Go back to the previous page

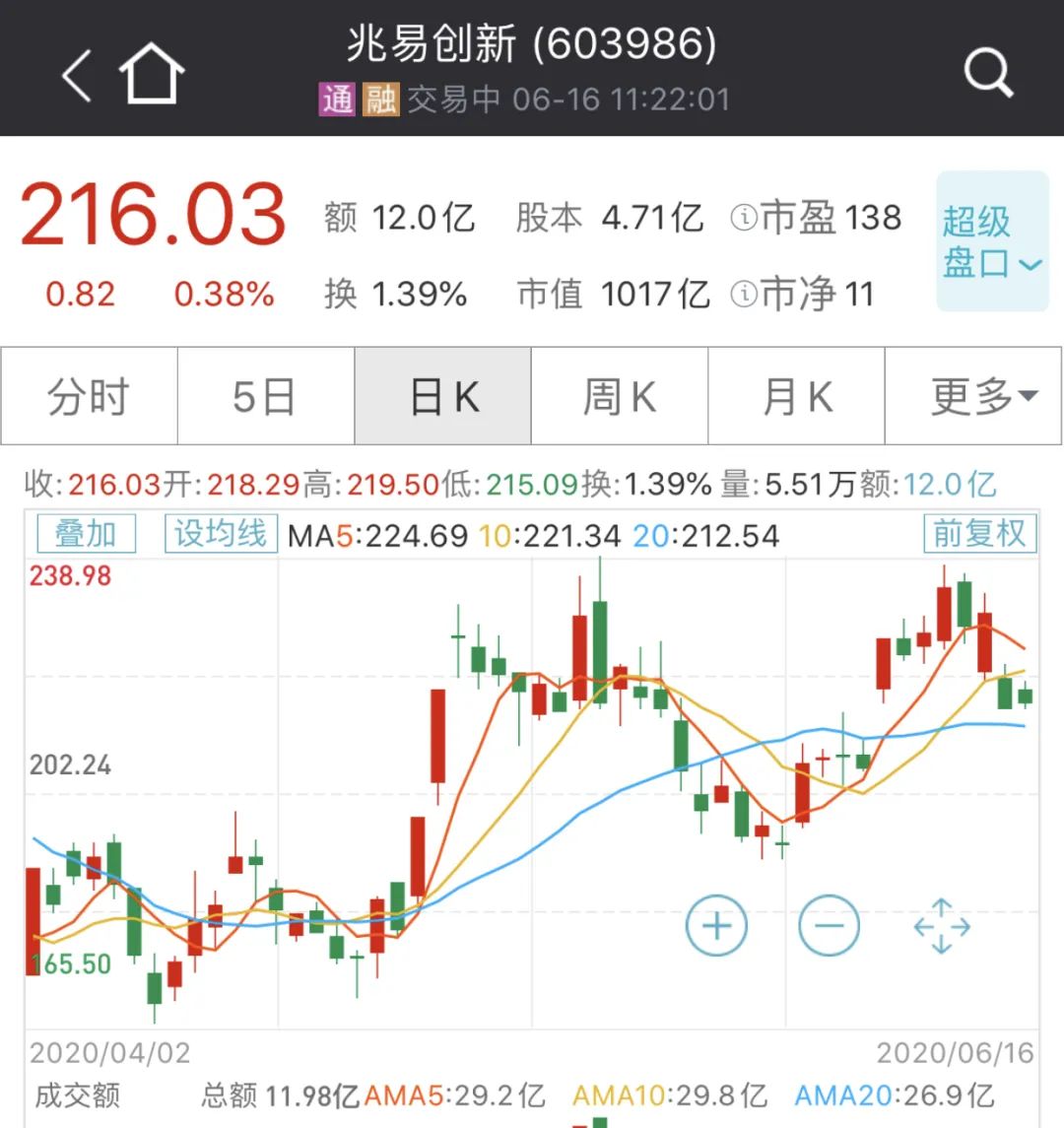point(77,74)
